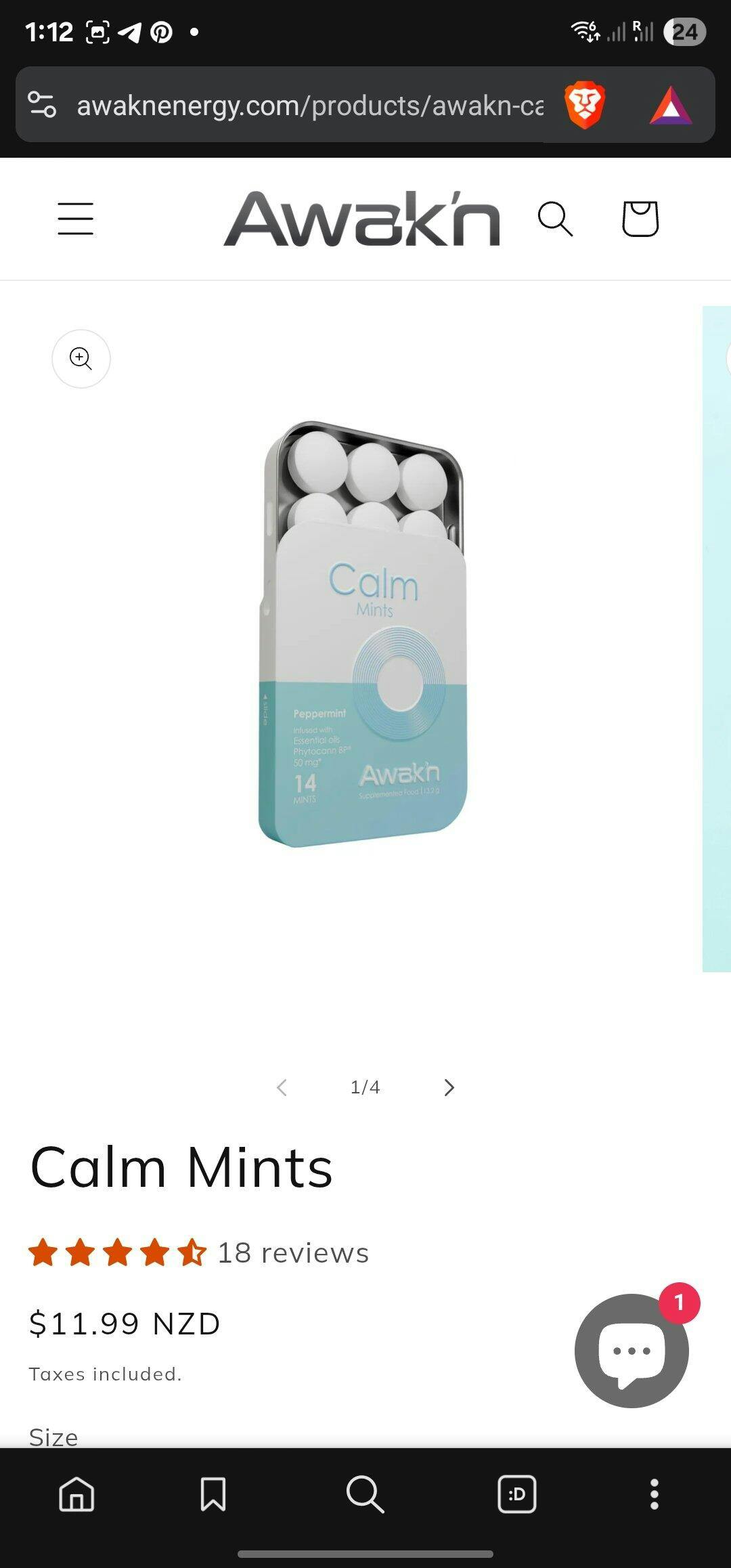Open the browser three-dot menu

click(654, 1494)
